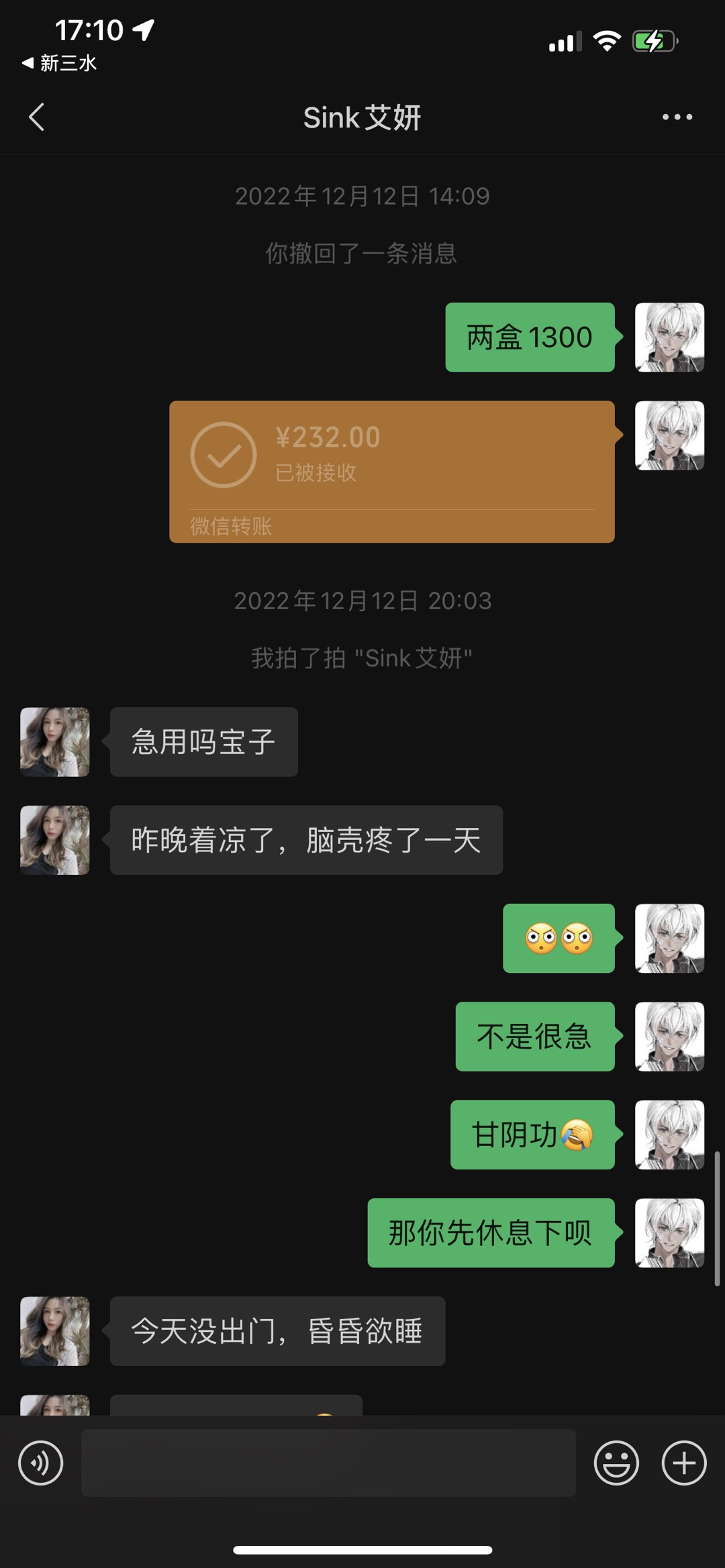
Task: Tap the "今天没出门，昏昏欲睡" message
Action: tap(275, 1332)
